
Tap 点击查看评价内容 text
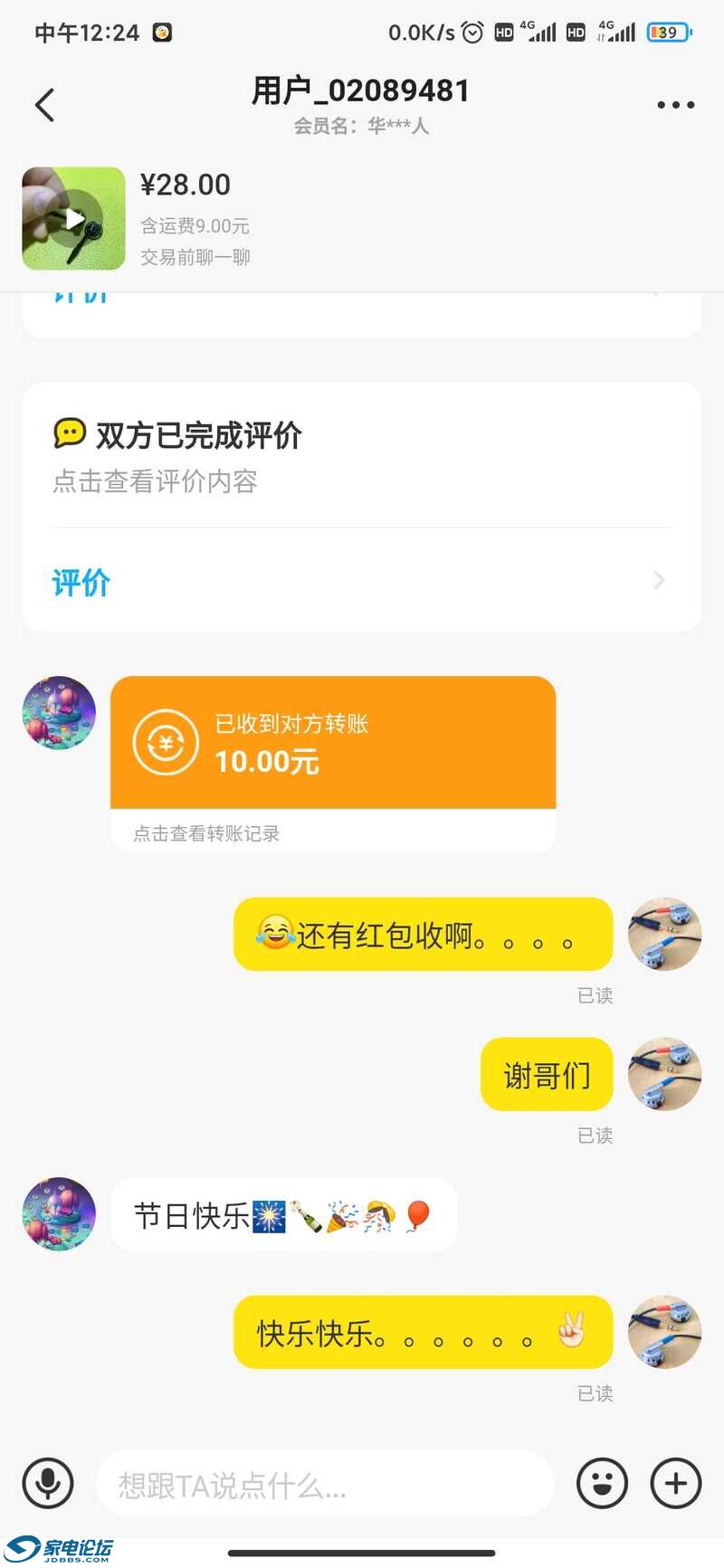(x=155, y=482)
